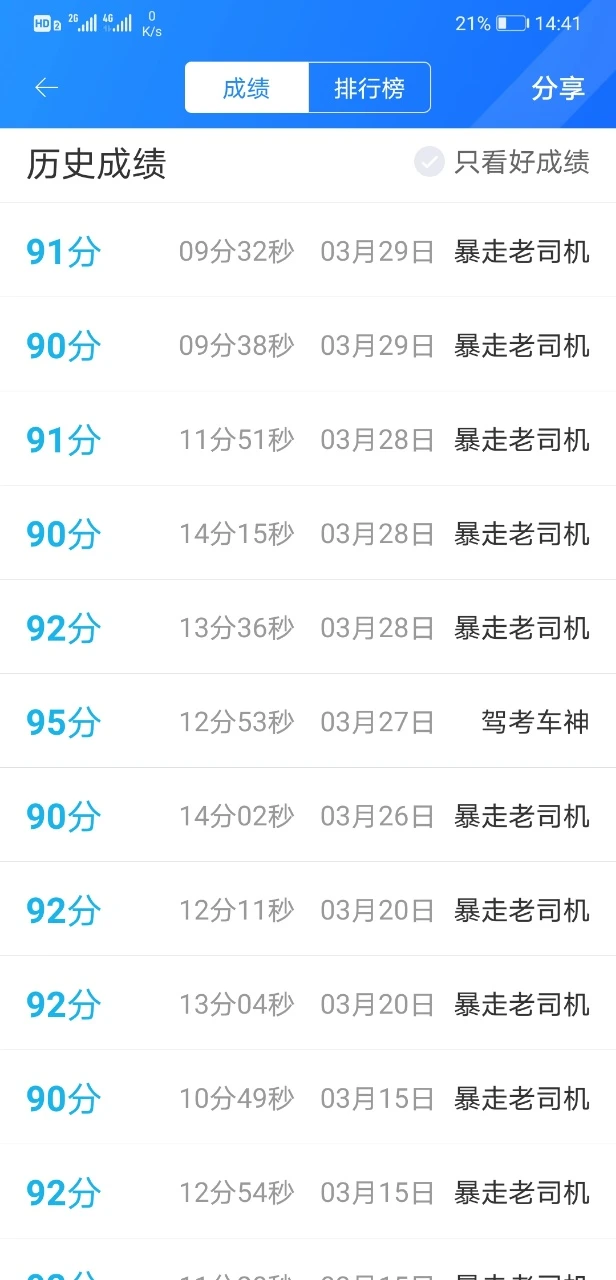Select the 成绩 tab
This screenshot has width=616, height=1280.
(x=246, y=88)
